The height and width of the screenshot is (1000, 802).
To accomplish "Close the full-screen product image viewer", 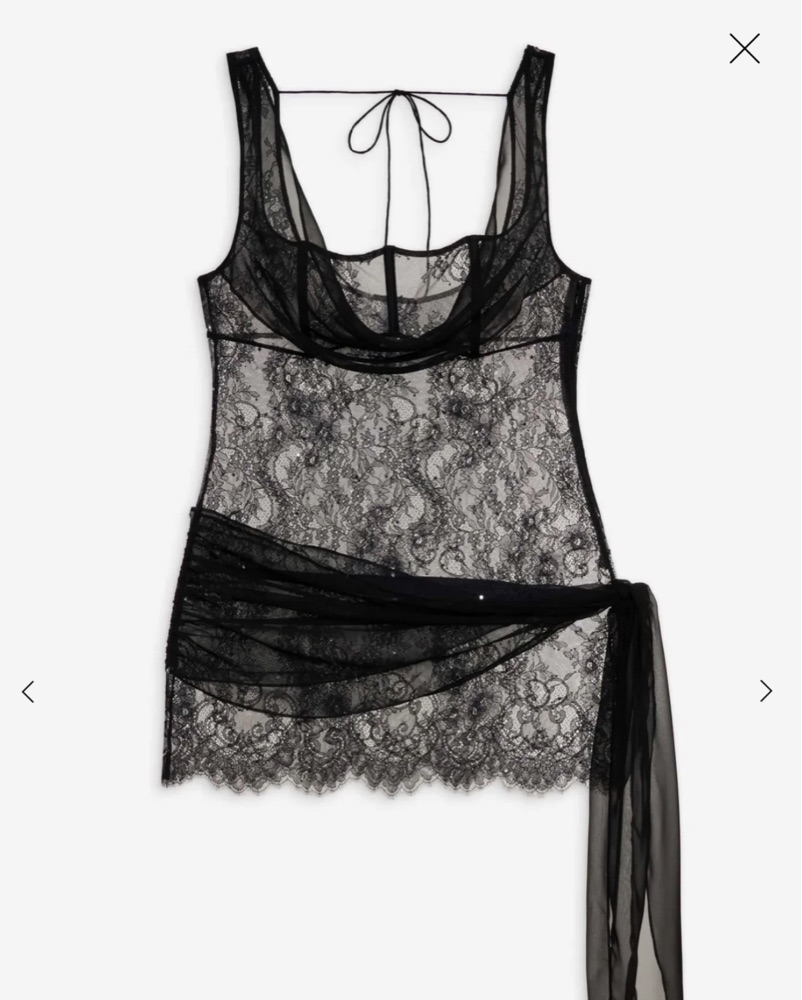I will [744, 48].
